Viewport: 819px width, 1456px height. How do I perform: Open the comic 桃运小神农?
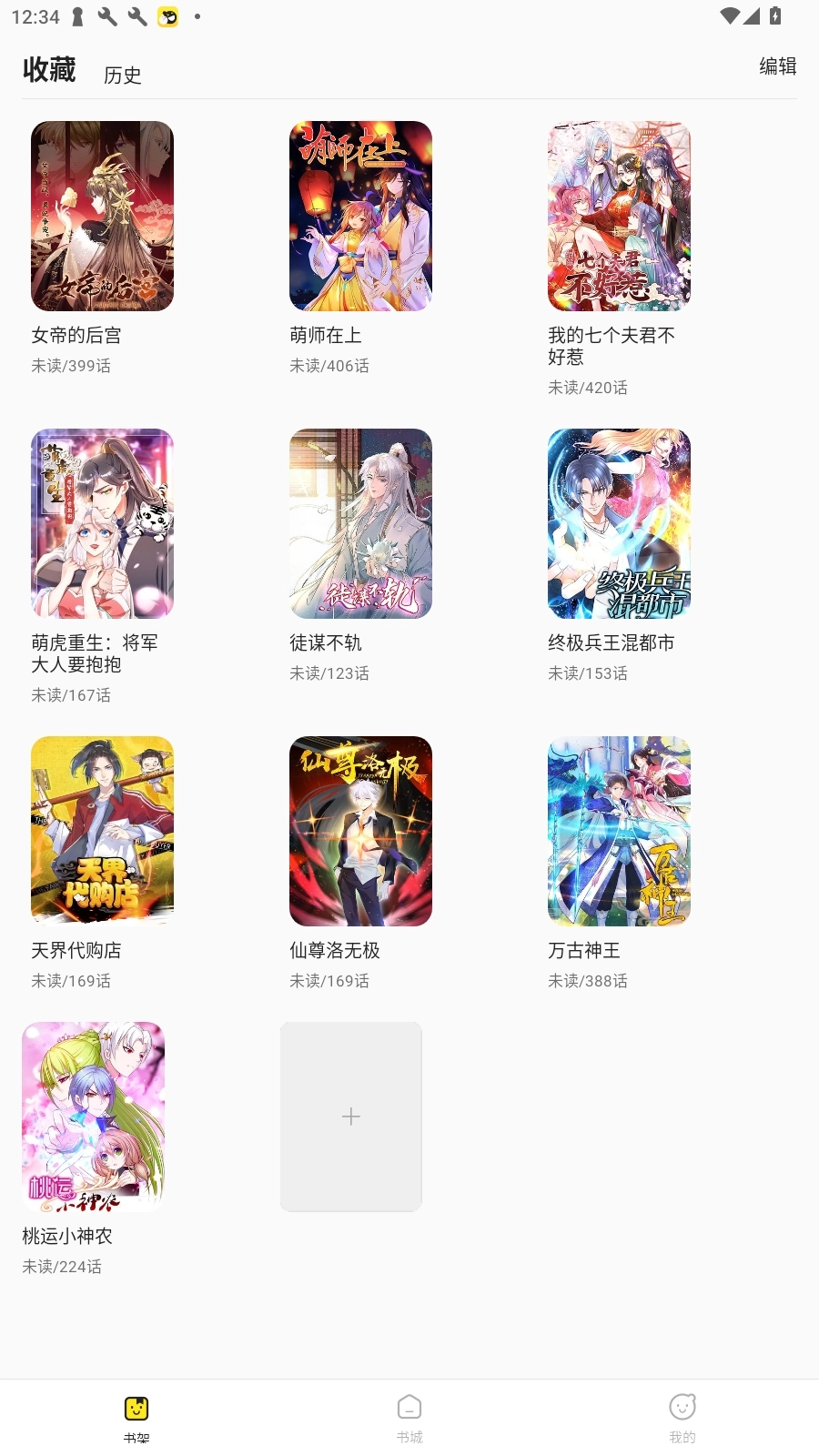point(93,1117)
